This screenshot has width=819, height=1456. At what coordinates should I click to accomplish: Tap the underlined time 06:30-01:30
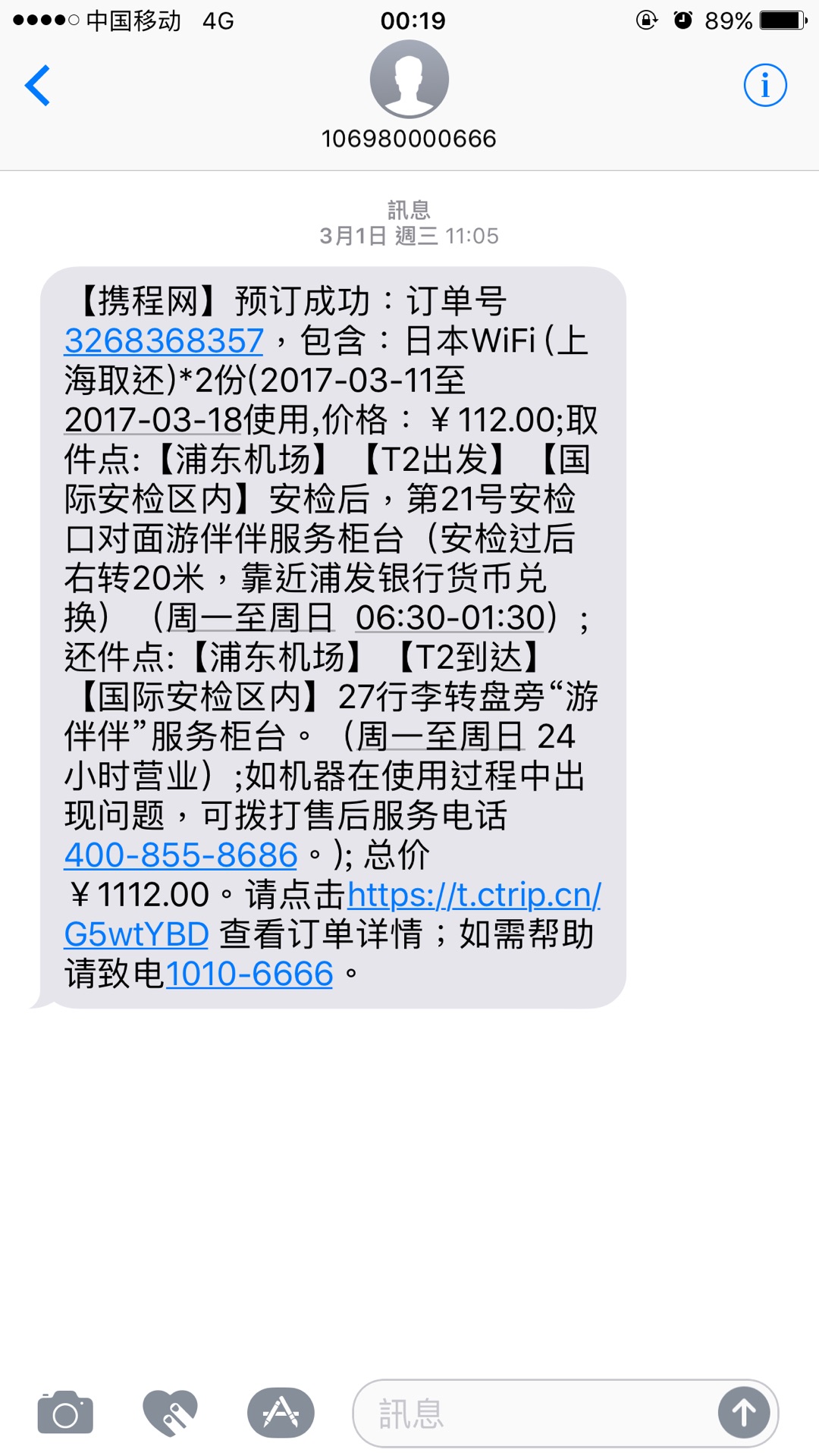click(x=450, y=617)
